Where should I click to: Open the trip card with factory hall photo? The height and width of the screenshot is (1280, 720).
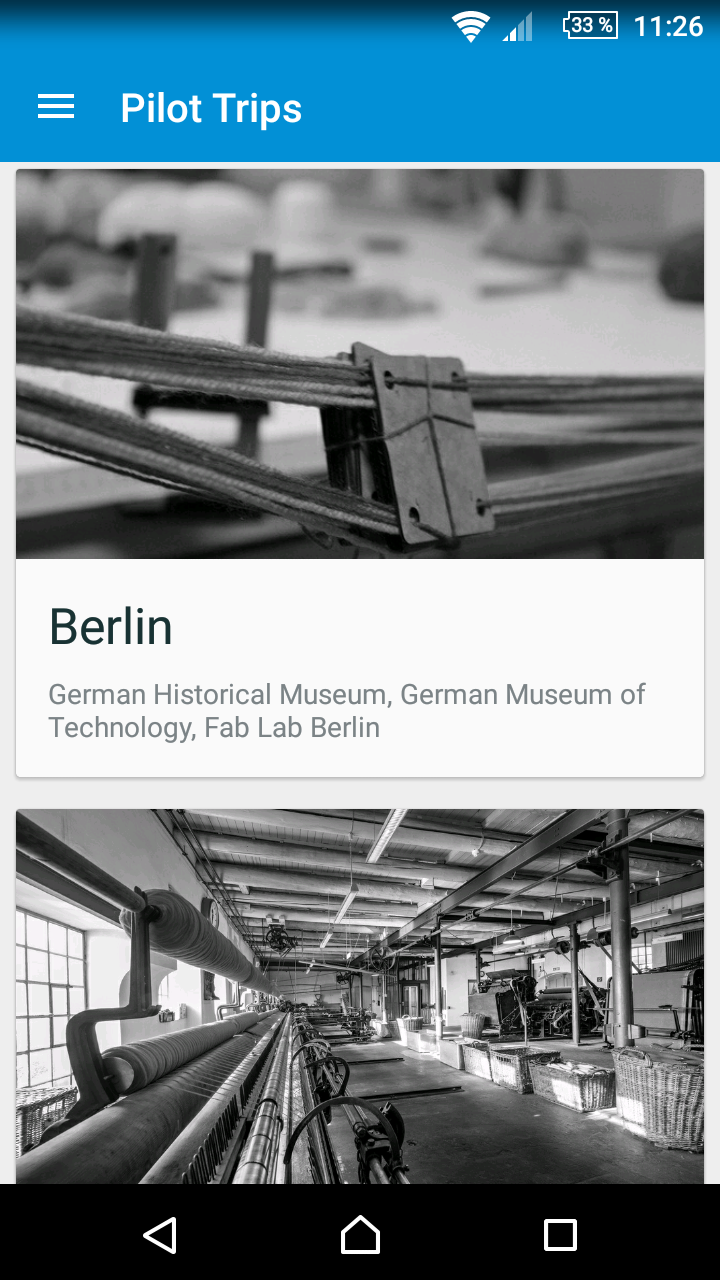(360, 995)
